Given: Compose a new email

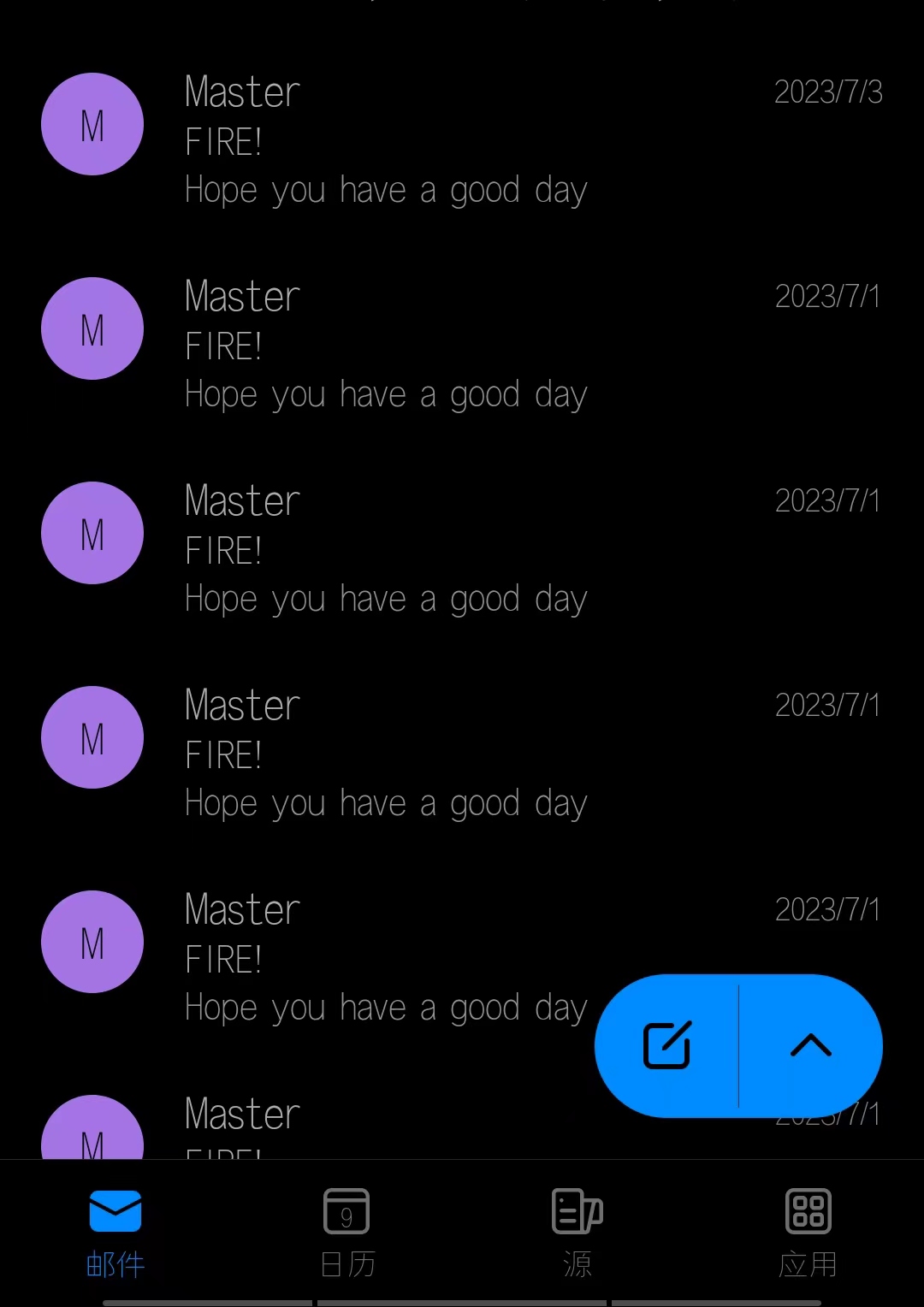Looking at the screenshot, I should coord(666,1045).
